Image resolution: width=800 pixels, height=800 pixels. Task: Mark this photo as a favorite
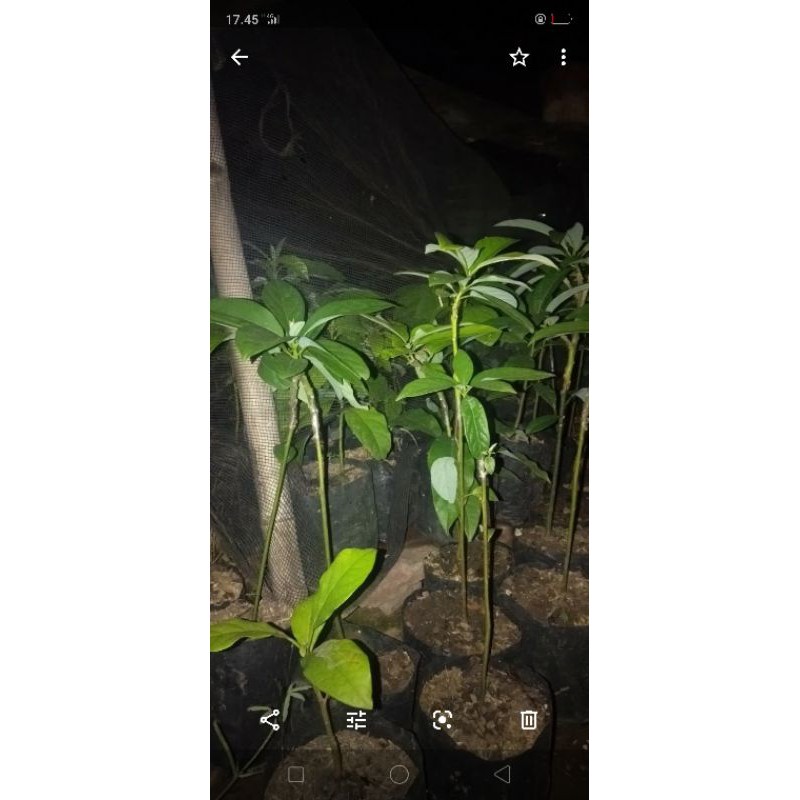pyautogui.click(x=519, y=57)
